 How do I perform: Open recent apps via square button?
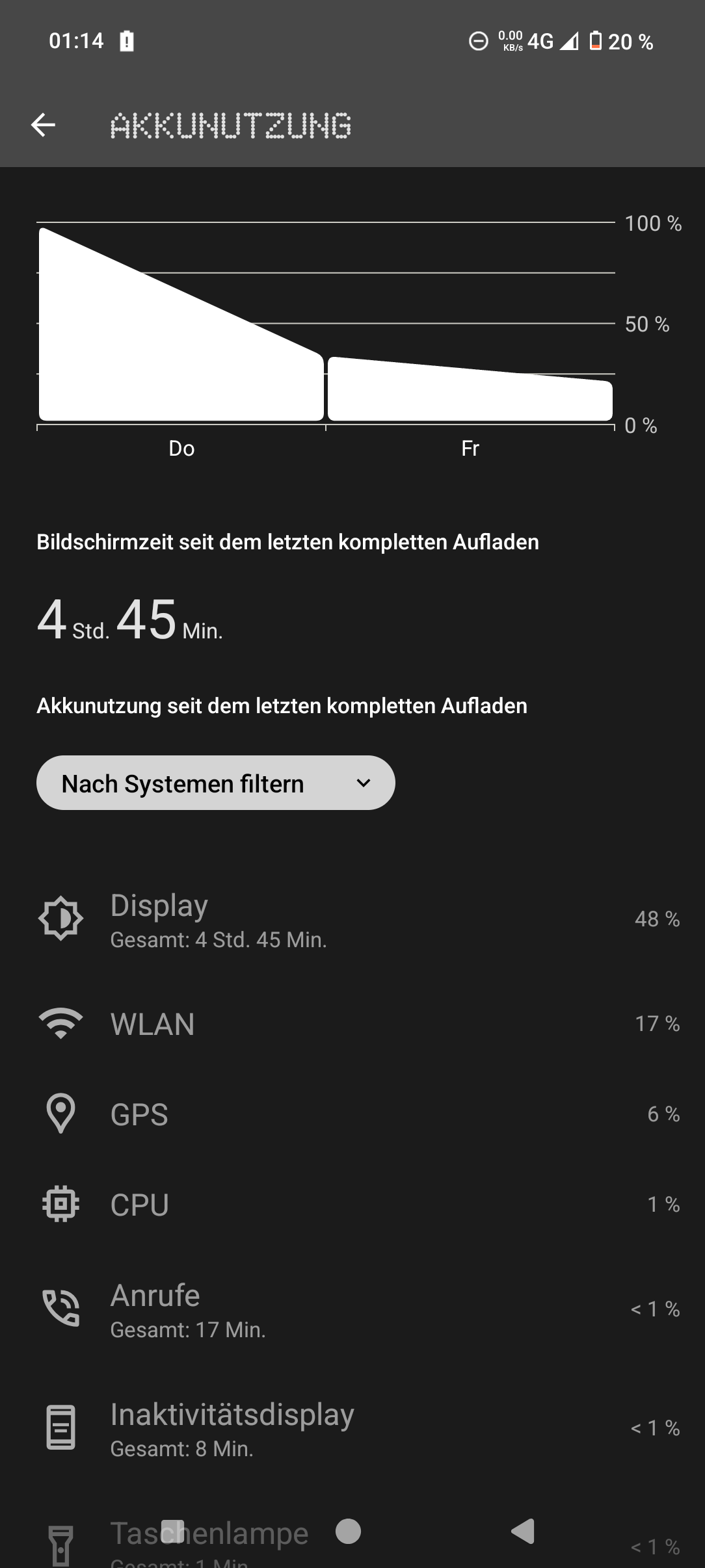[x=173, y=1531]
